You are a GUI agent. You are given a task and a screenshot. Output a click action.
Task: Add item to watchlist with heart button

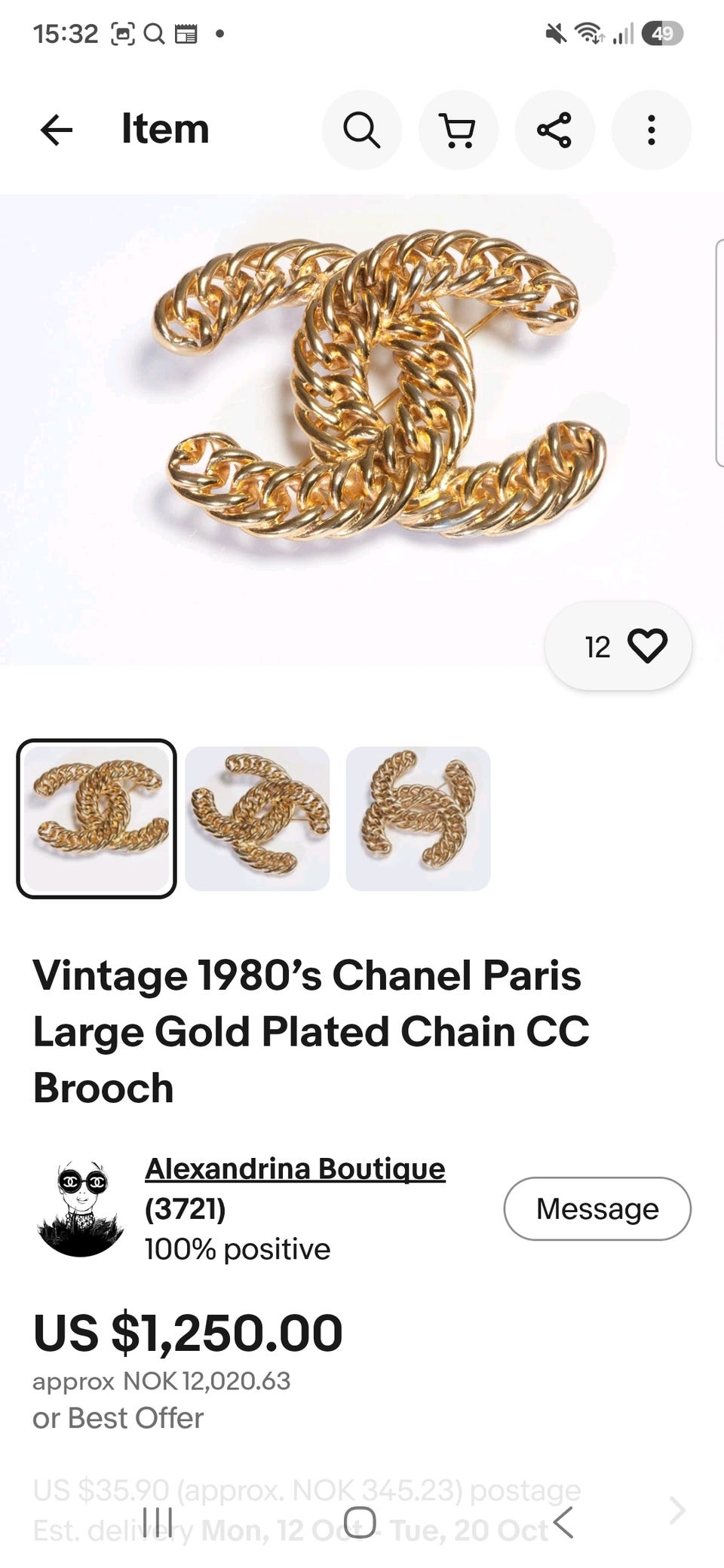(x=618, y=646)
